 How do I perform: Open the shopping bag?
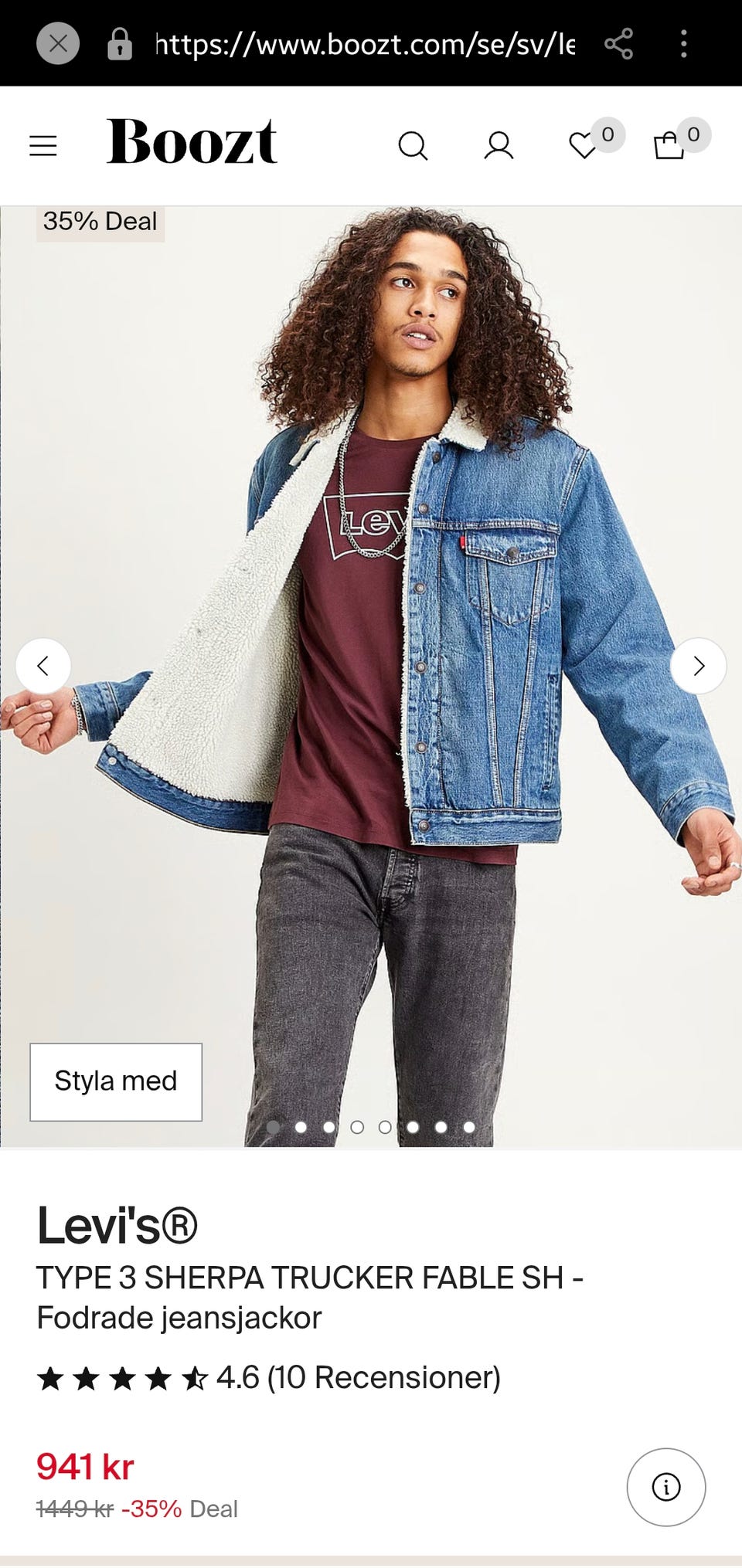tap(669, 145)
